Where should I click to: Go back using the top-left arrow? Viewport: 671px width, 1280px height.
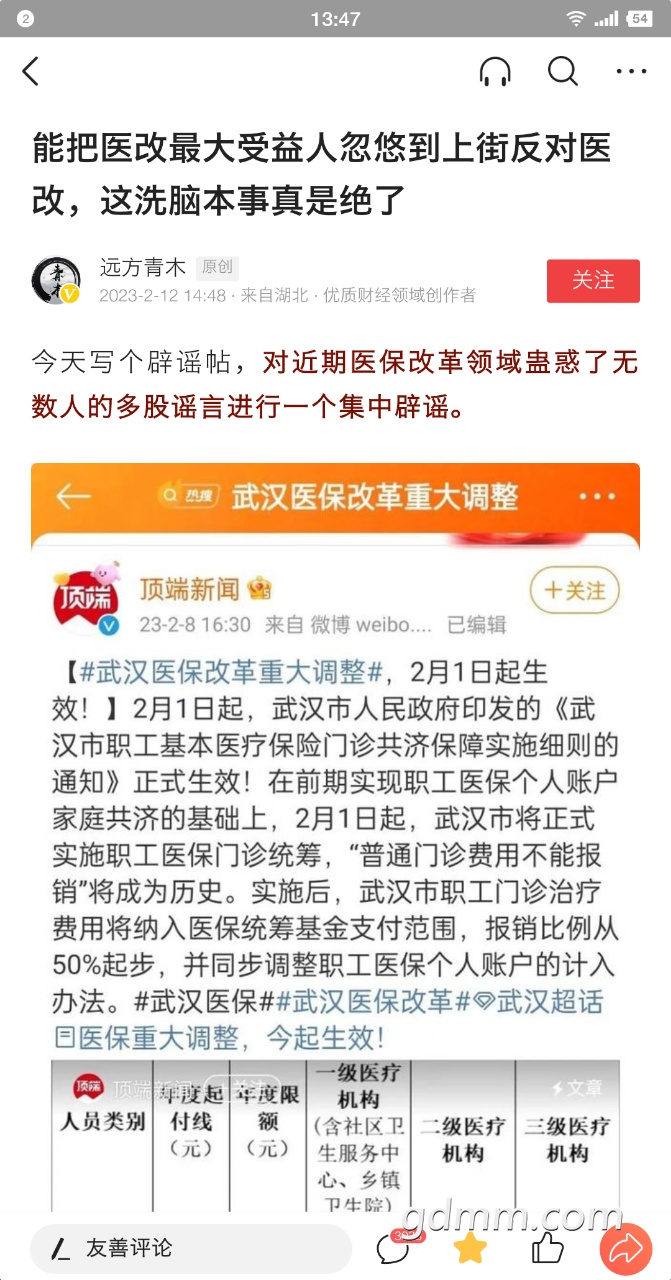tap(31, 71)
